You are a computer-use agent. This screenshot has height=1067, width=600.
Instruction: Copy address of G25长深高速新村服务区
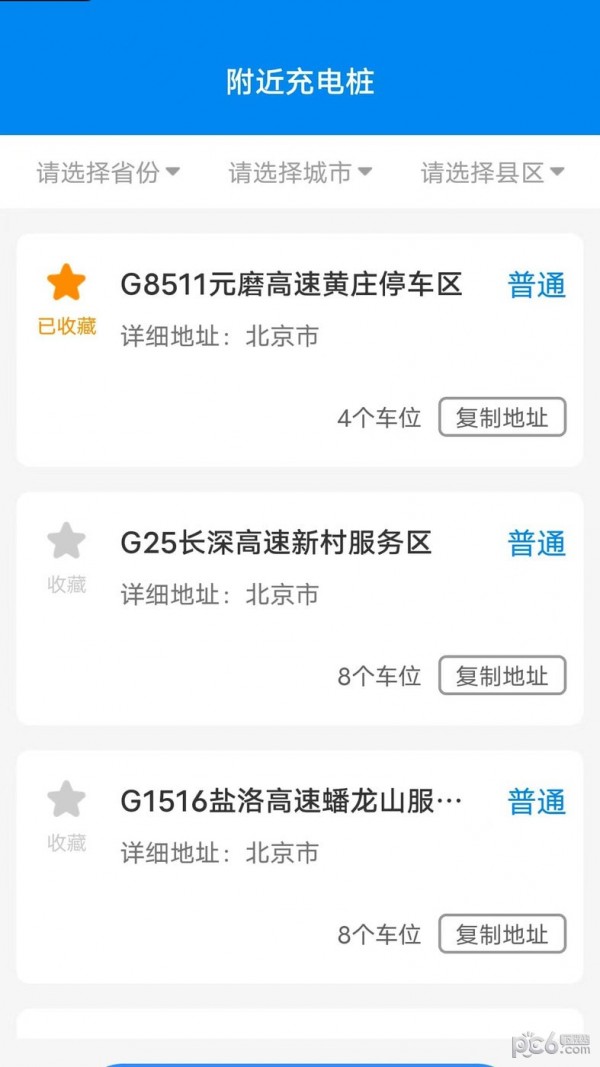[502, 676]
